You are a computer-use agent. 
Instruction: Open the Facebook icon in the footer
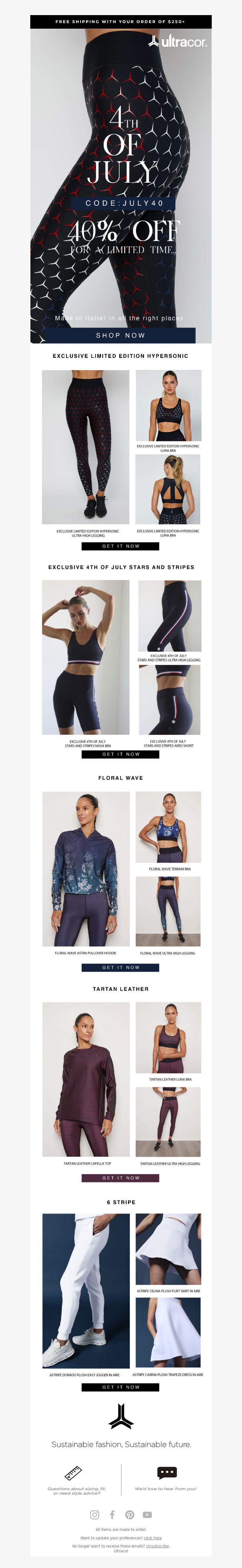tap(112, 1515)
